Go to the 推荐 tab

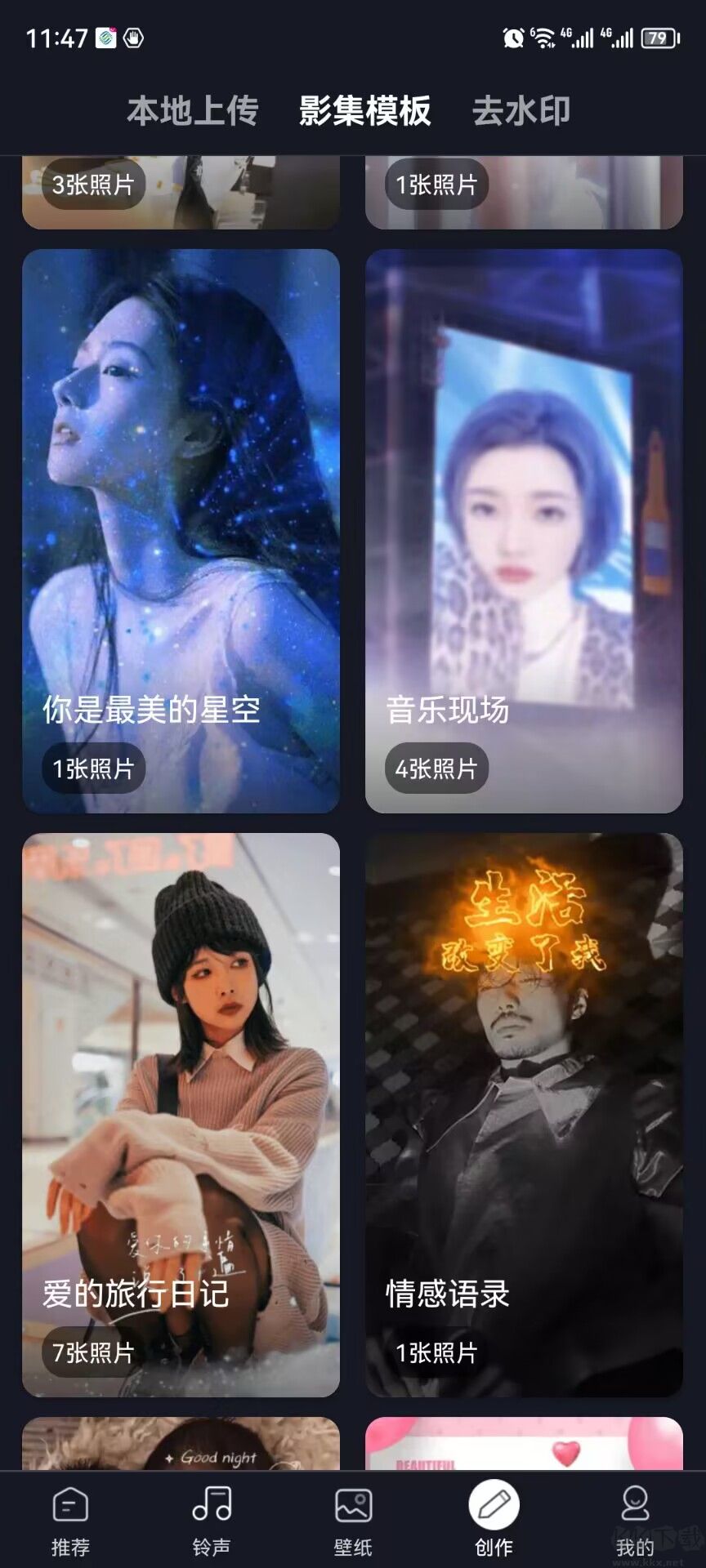70,1521
